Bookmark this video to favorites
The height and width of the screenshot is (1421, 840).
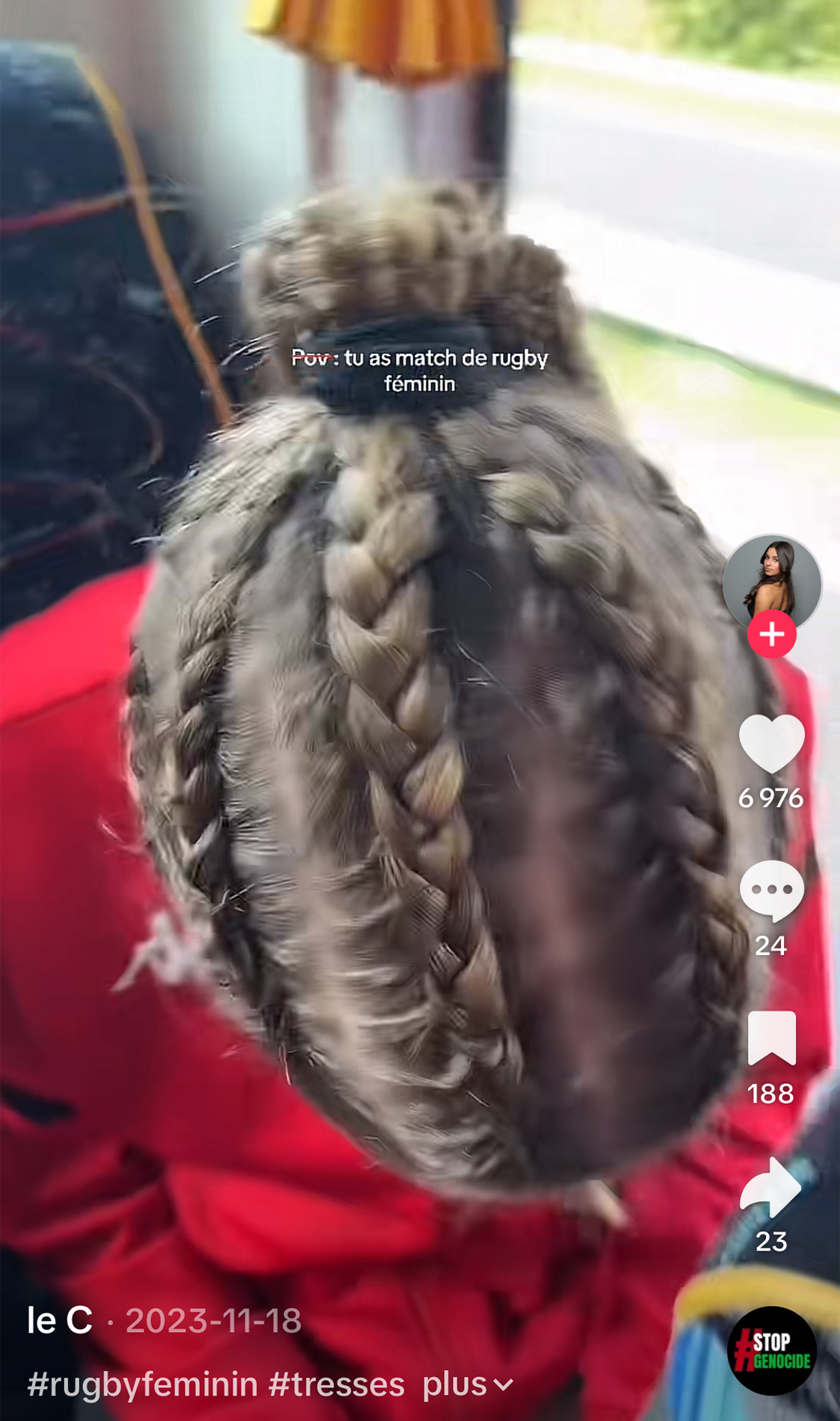[772, 1038]
